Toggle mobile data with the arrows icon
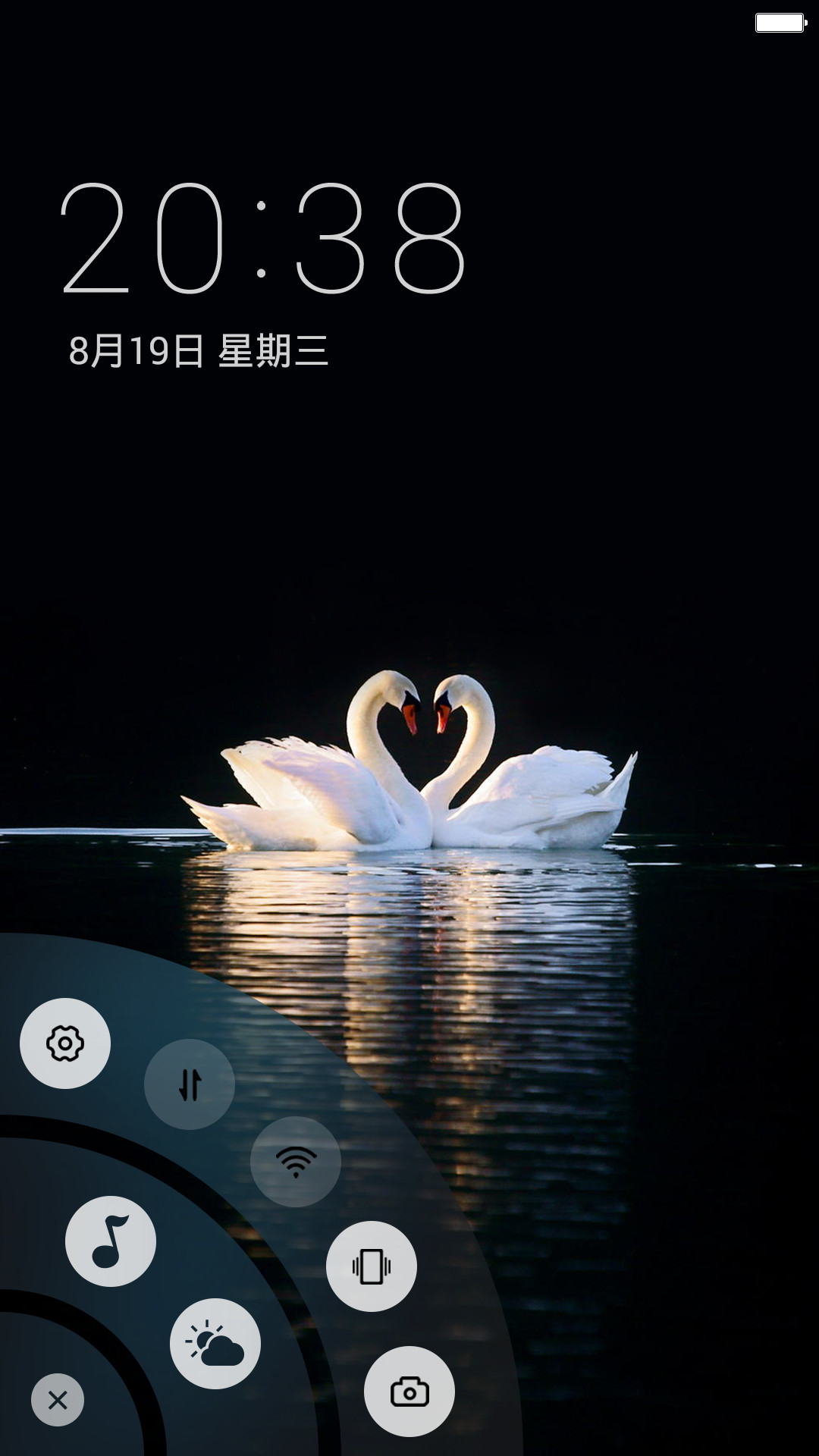819x1456 pixels. [x=190, y=1084]
